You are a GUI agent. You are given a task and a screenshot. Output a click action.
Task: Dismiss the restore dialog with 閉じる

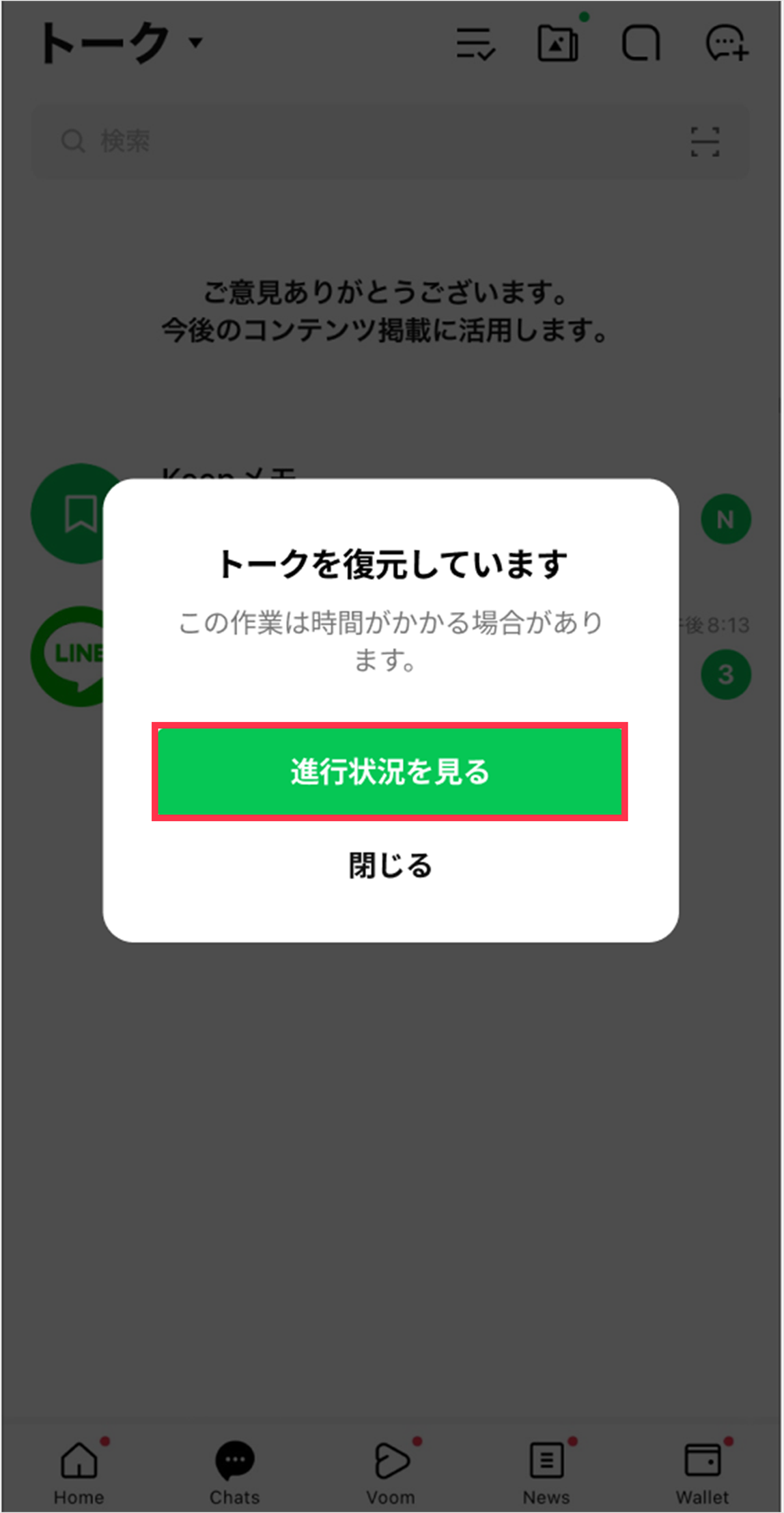click(x=390, y=865)
